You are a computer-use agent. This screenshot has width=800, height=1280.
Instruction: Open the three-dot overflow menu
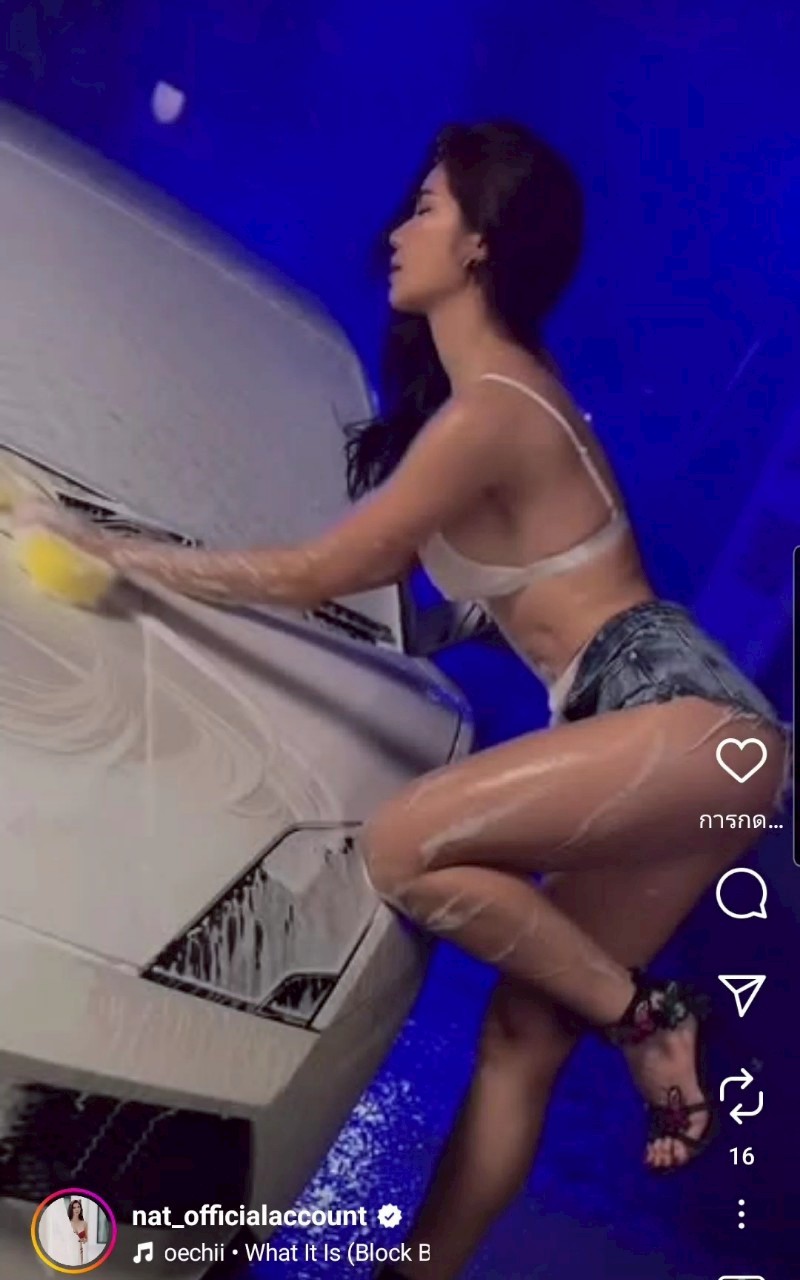pos(741,1214)
